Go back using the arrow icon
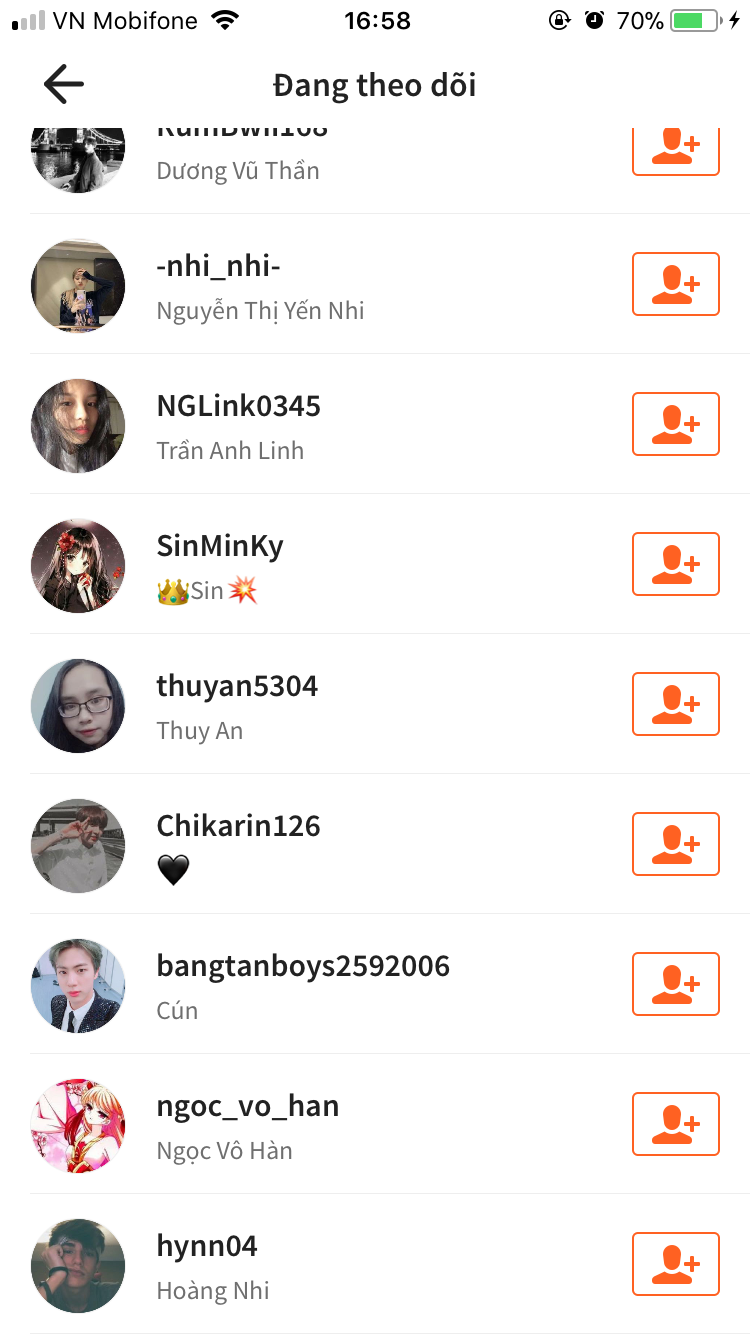This screenshot has width=750, height=1334. [x=63, y=85]
